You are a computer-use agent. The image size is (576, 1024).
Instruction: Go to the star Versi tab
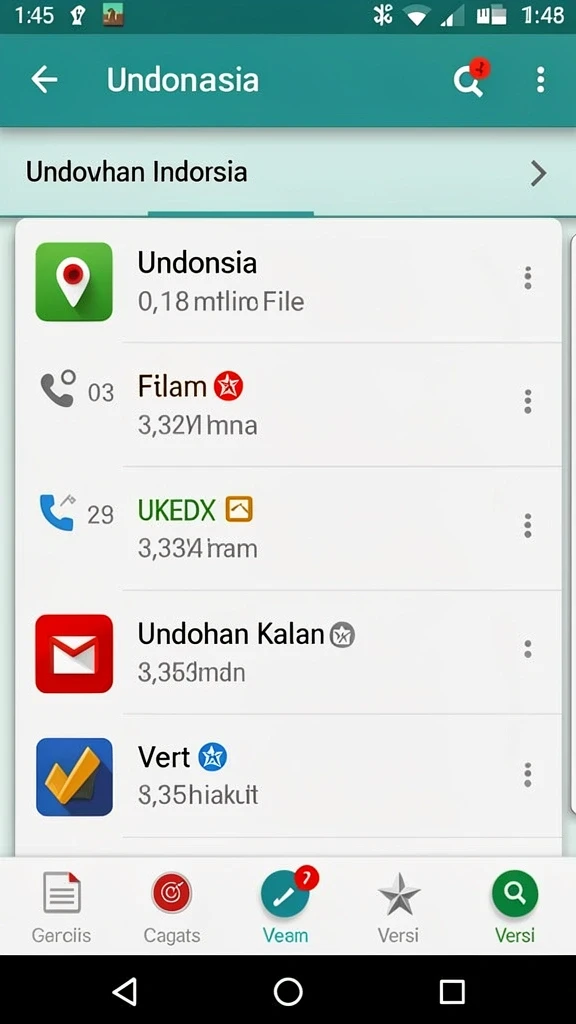tap(398, 908)
